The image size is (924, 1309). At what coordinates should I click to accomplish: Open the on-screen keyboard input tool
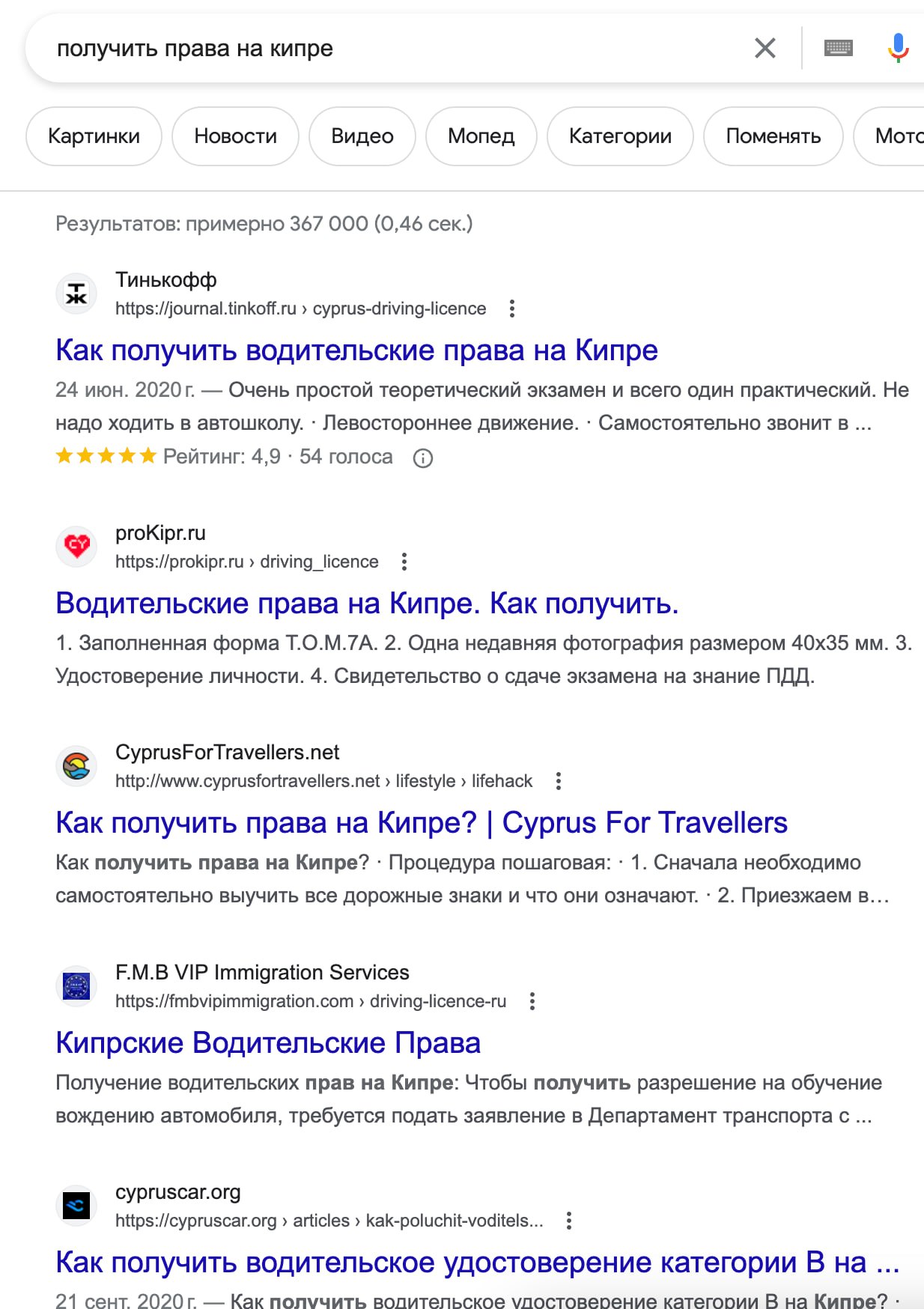[x=838, y=49]
